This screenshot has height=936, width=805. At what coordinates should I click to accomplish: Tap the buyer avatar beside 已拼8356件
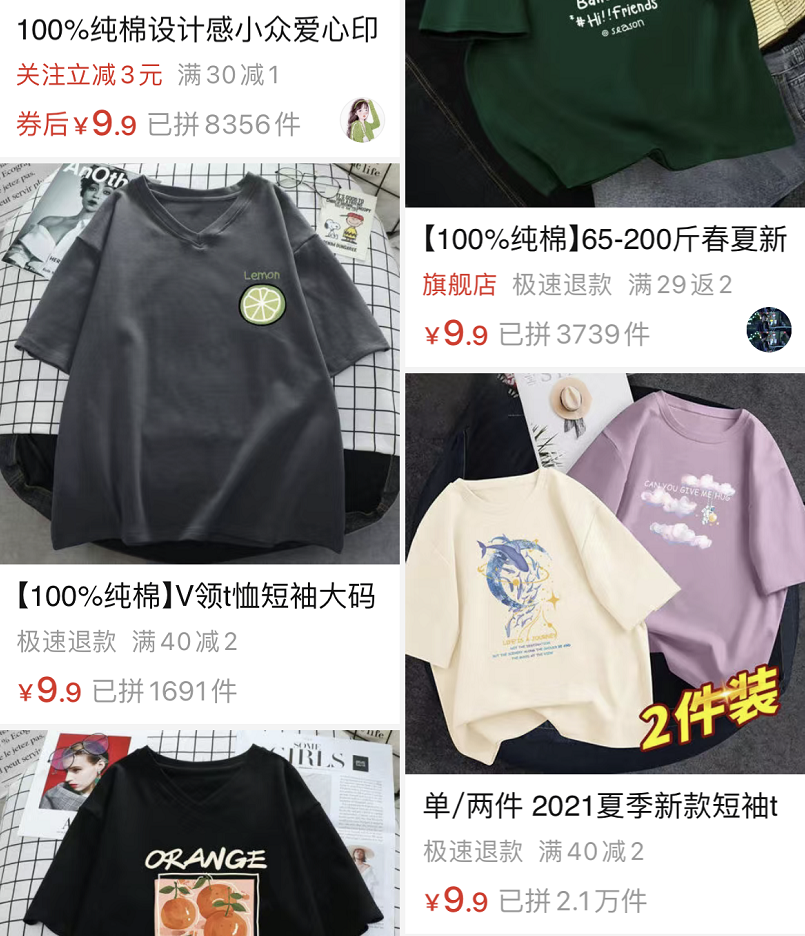[x=362, y=121]
